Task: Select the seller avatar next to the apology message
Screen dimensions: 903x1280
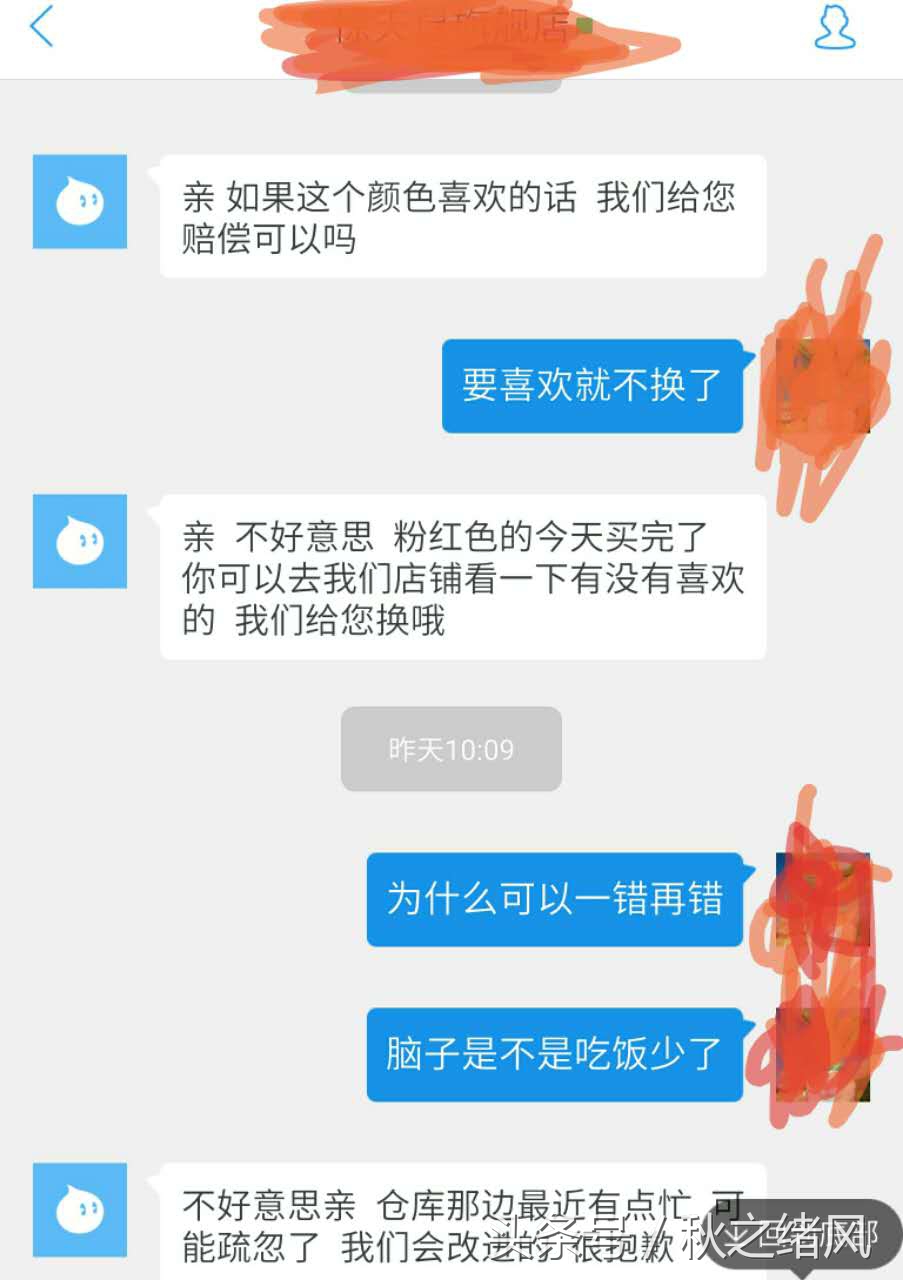Action: [80, 1210]
